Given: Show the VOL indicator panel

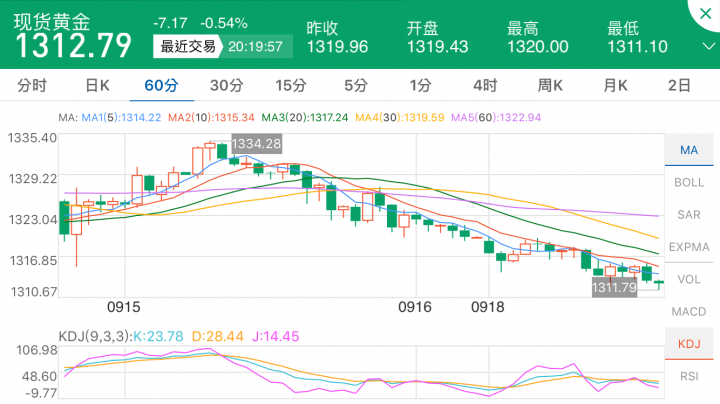Looking at the screenshot, I should (x=689, y=279).
